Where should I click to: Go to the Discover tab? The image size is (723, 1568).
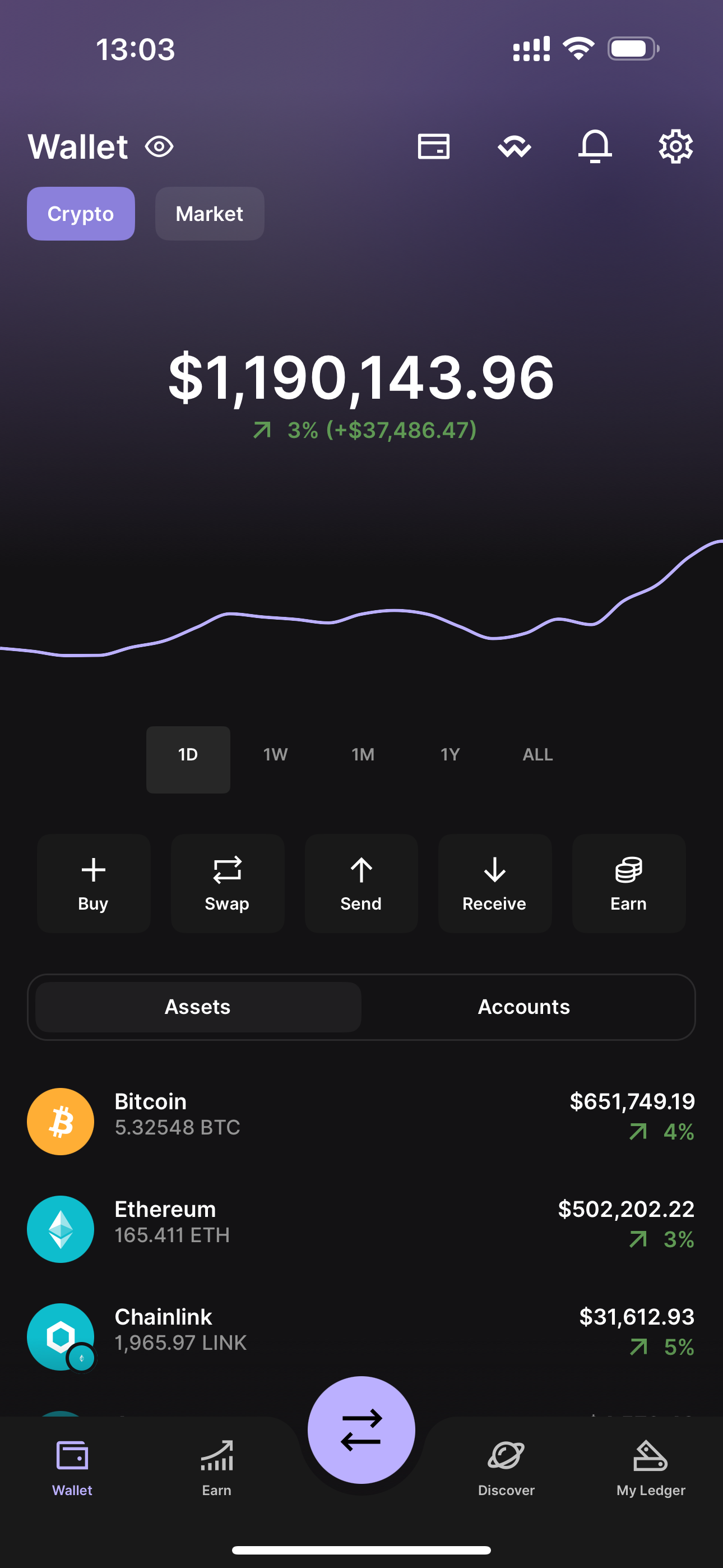[x=506, y=1468]
